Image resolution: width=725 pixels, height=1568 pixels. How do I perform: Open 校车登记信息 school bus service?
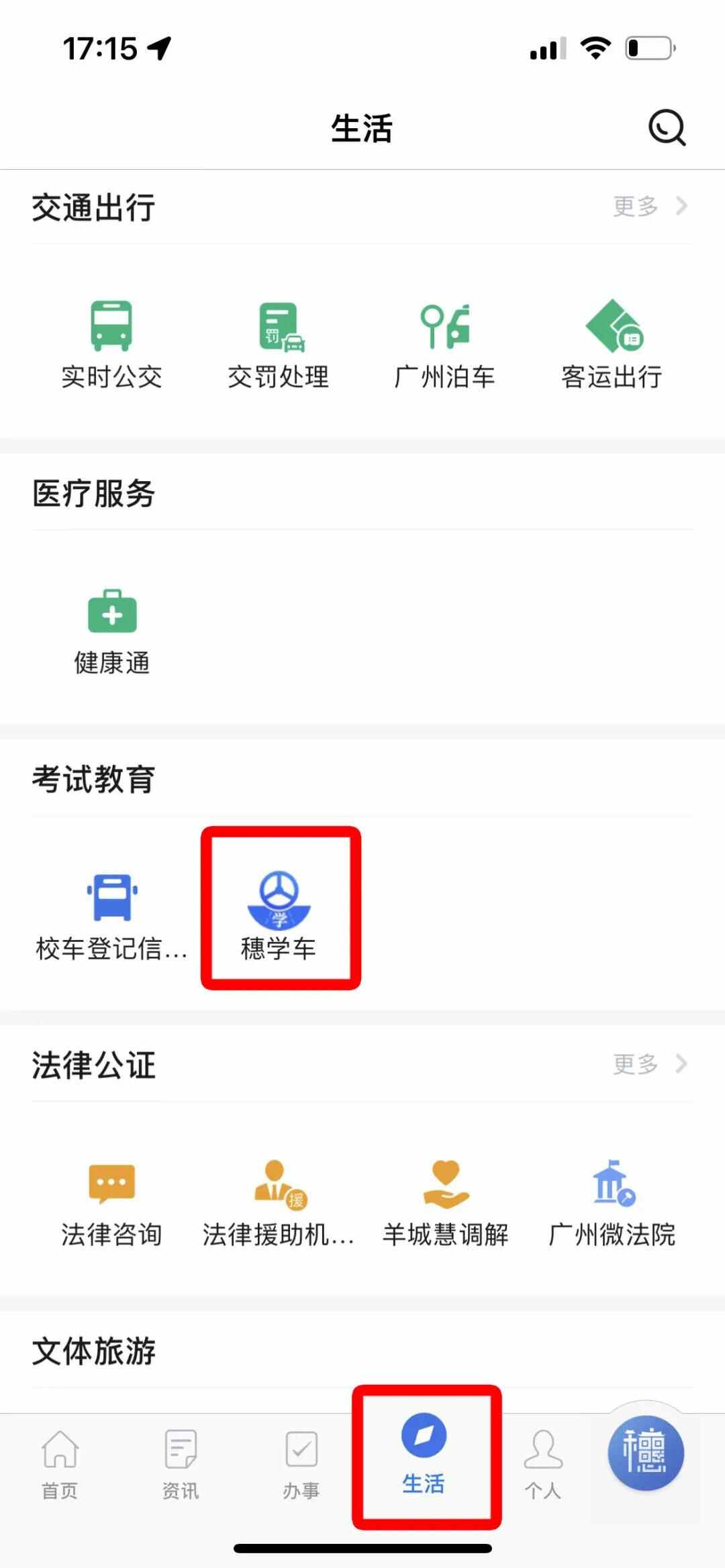coord(111,916)
